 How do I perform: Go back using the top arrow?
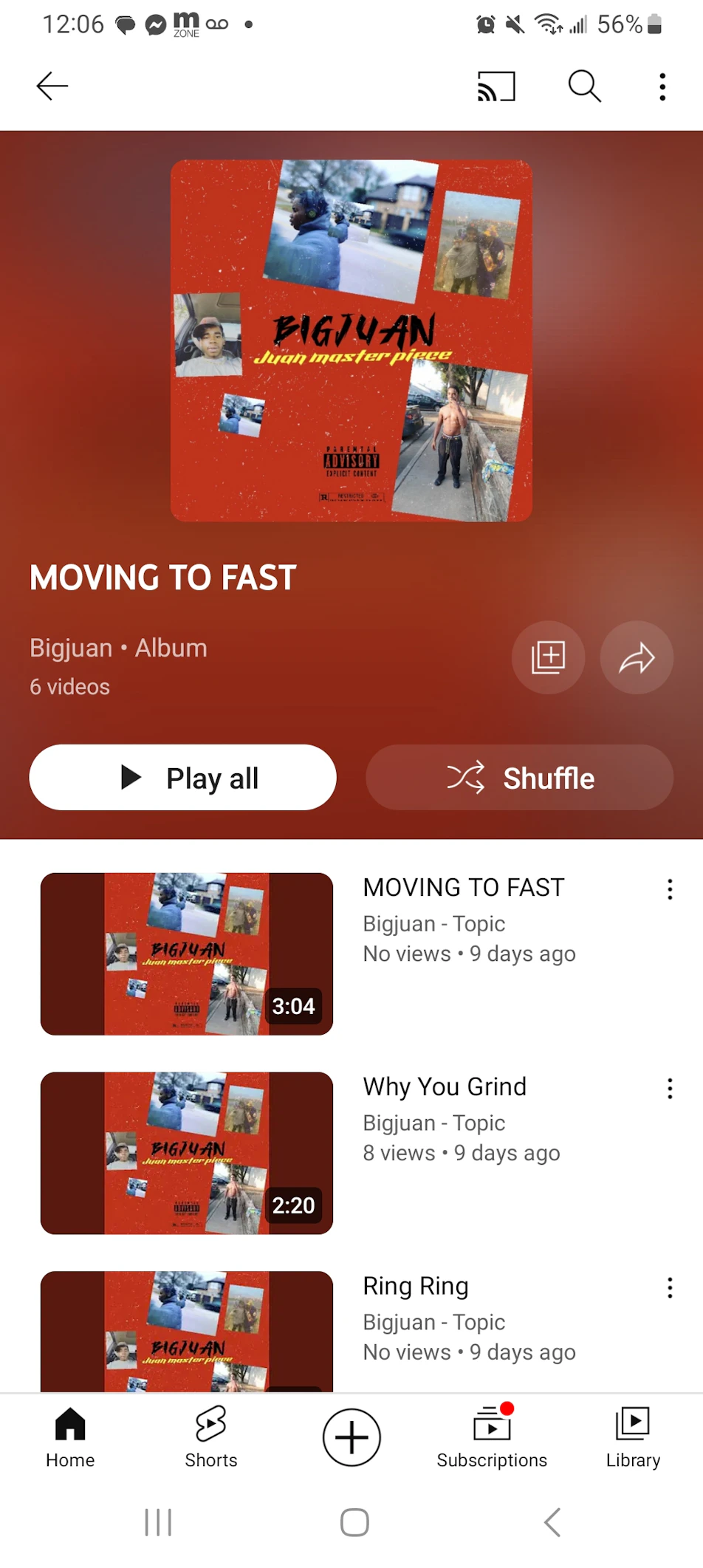(52, 86)
